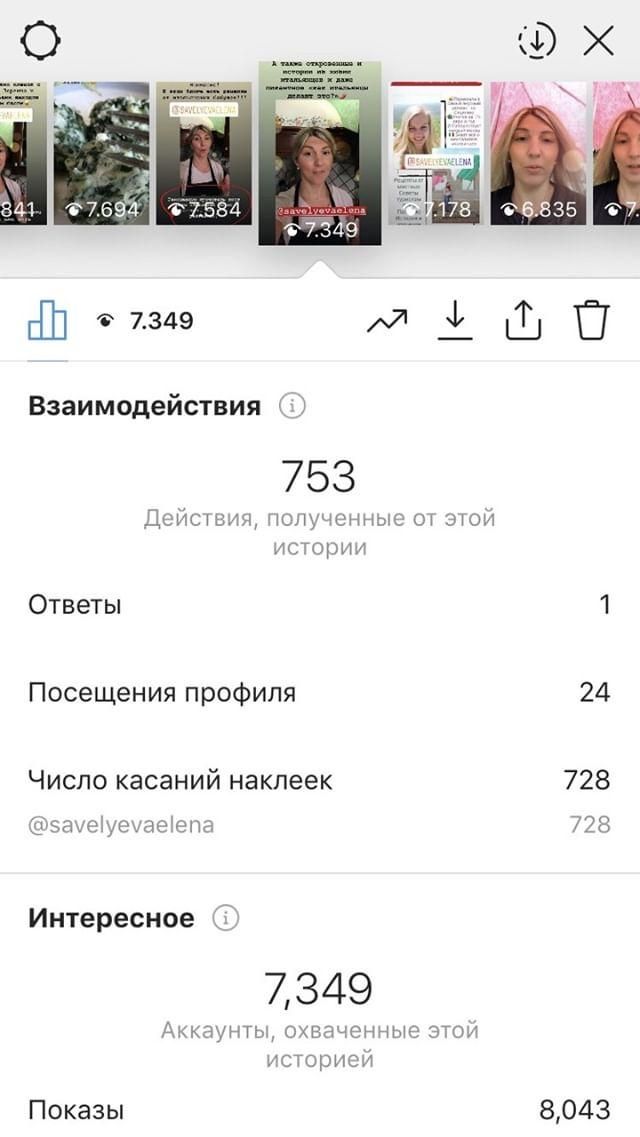This screenshot has height=1137, width=640.
Task: Open the story thumbnail with 7.694 views
Action: click(102, 153)
